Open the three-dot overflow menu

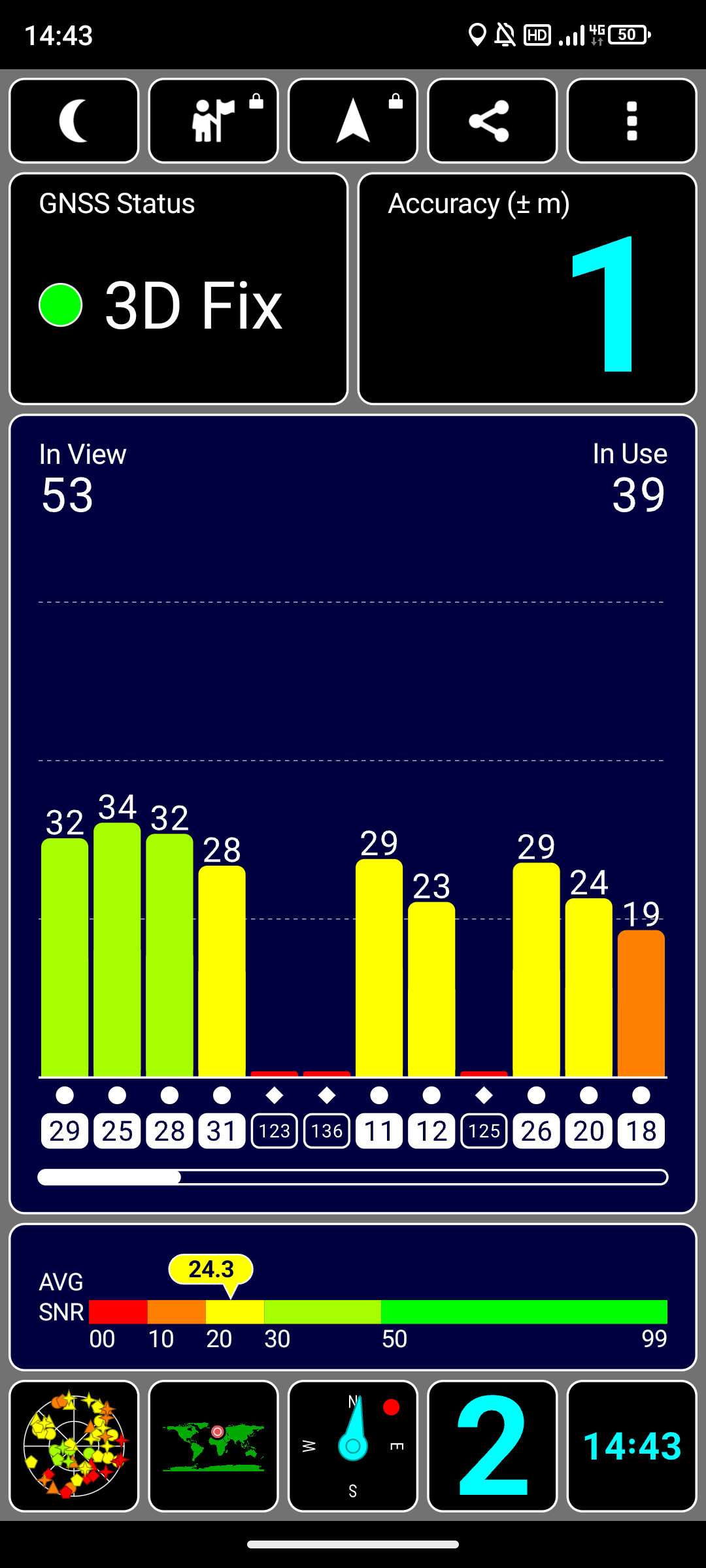[631, 121]
